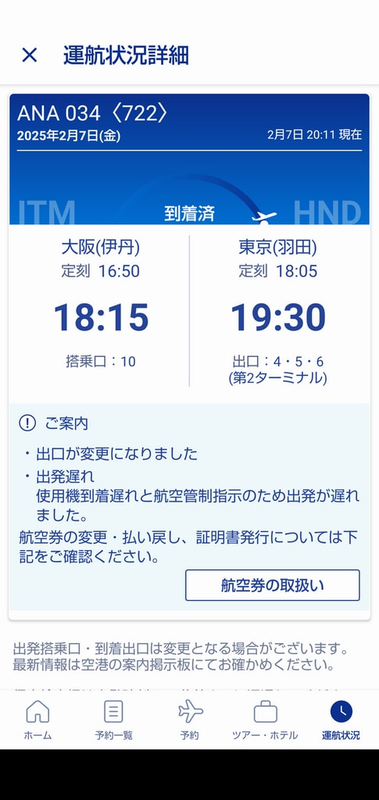379x800 pixels.
Task: Tap the 運航状況 flight status tab
Action: click(341, 720)
